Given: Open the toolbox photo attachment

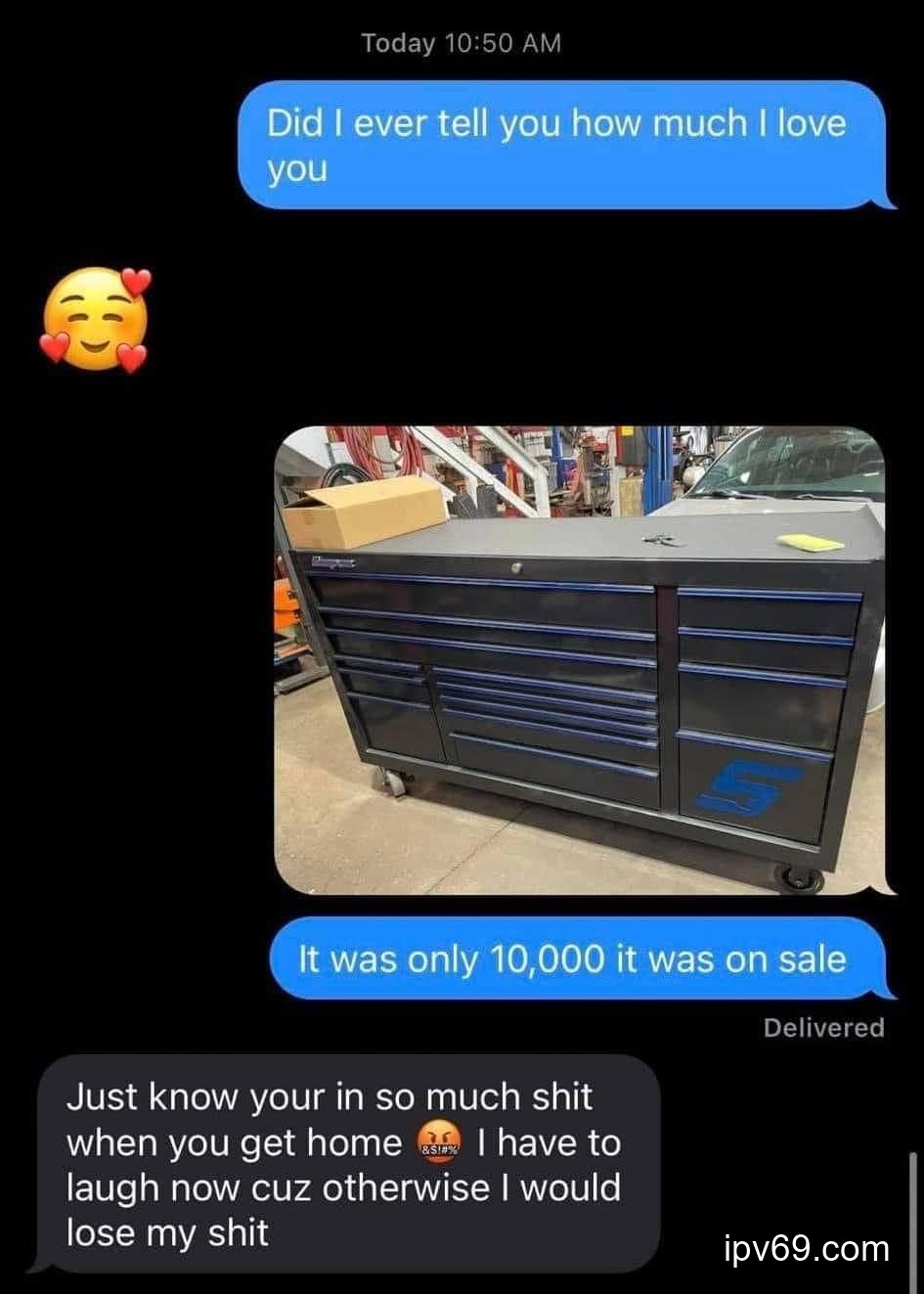Looking at the screenshot, I should pyautogui.click(x=579, y=660).
